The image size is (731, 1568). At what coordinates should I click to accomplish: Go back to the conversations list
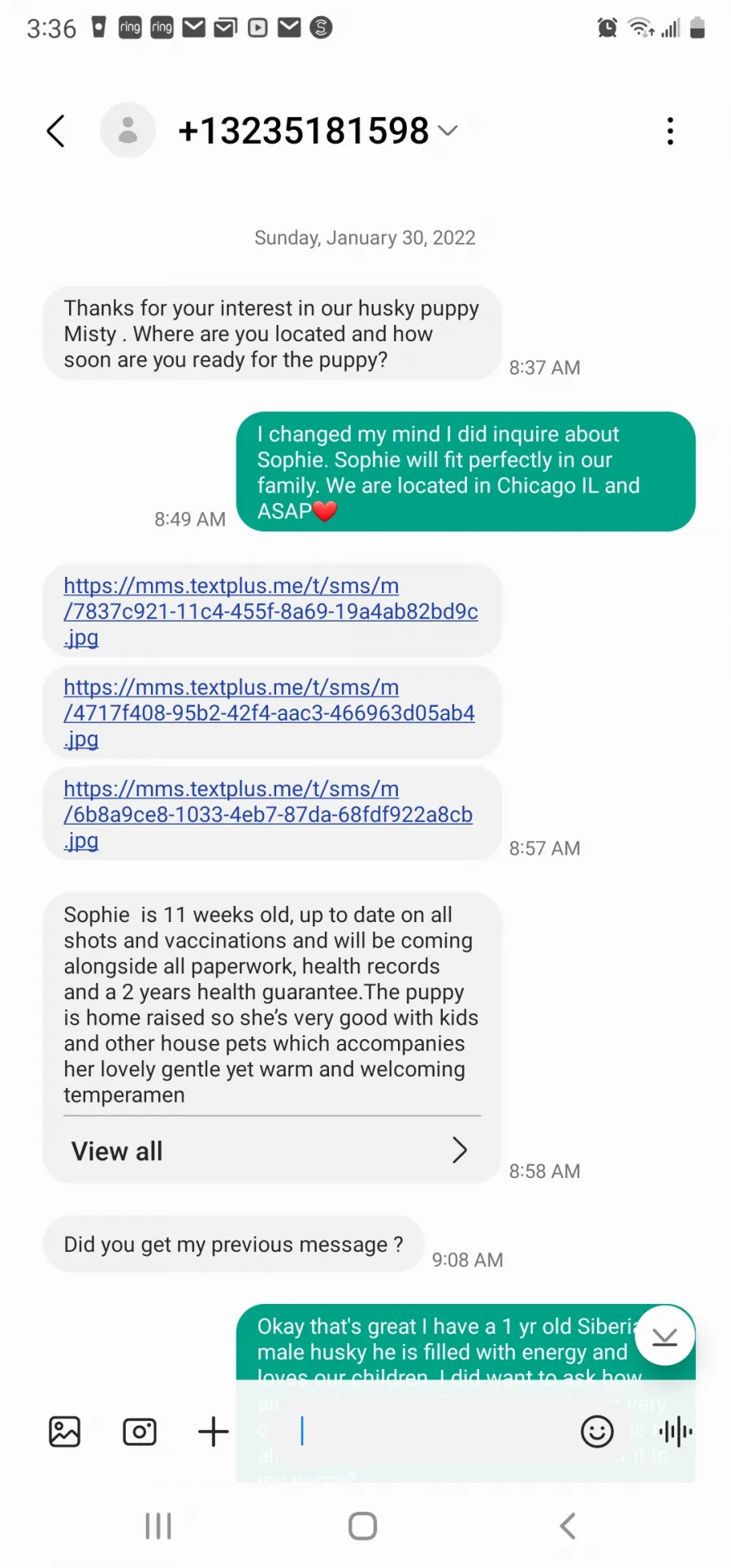[55, 131]
